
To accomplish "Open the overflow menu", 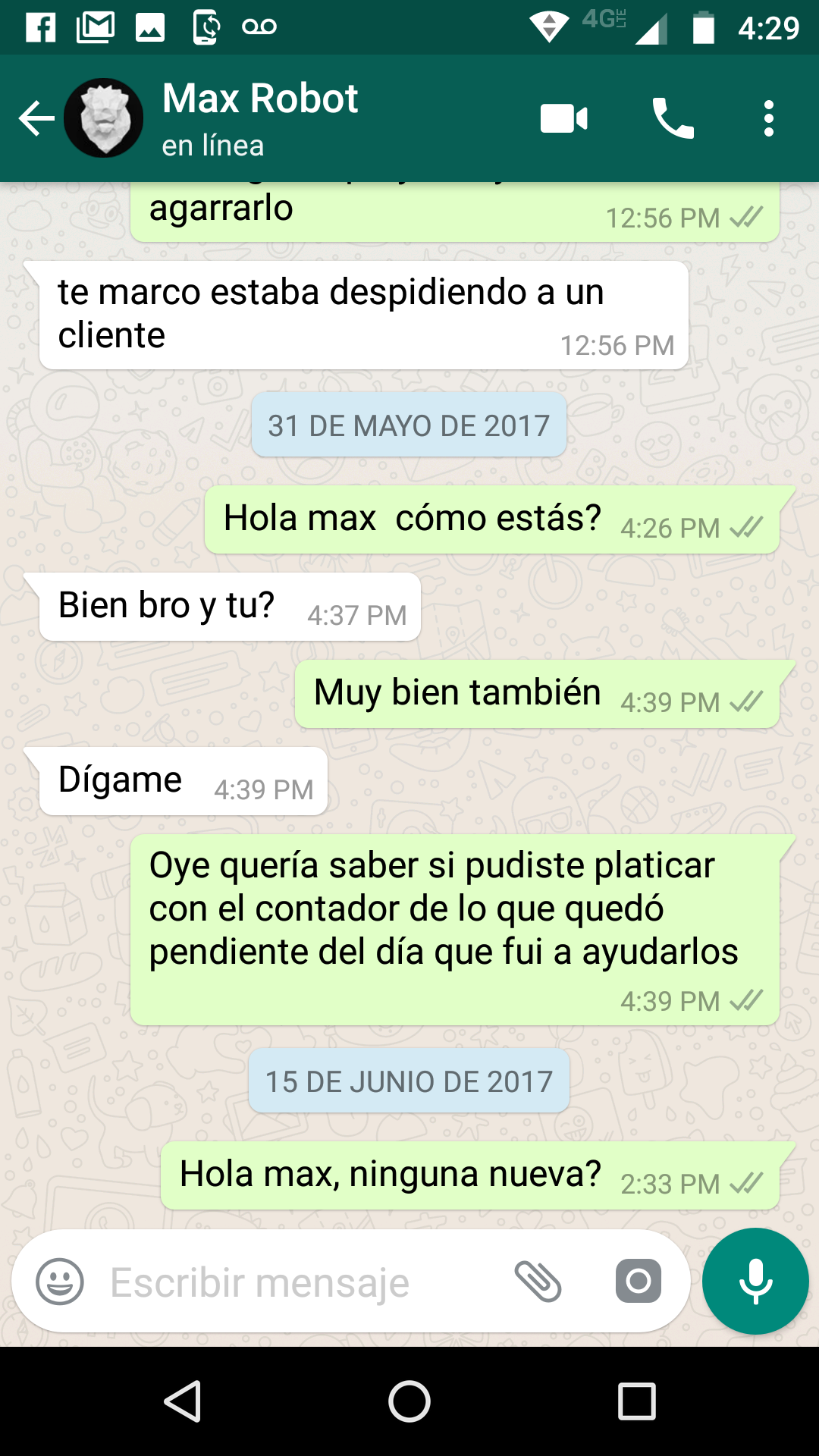I will point(769,119).
